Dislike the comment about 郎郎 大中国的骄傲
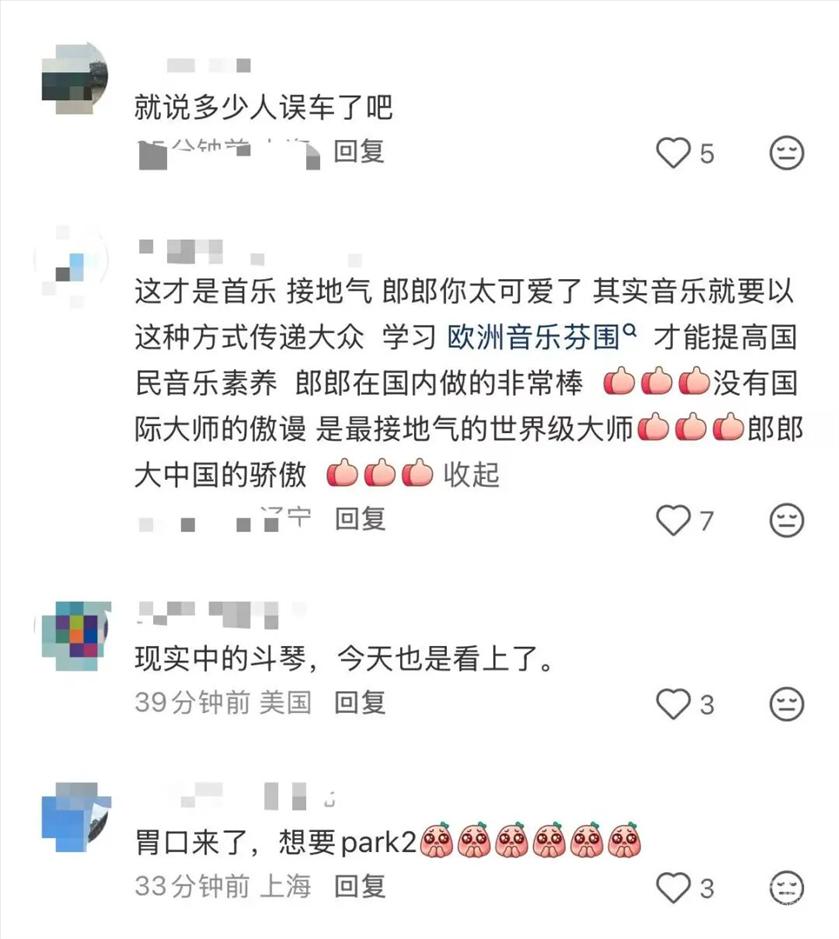 click(787, 519)
